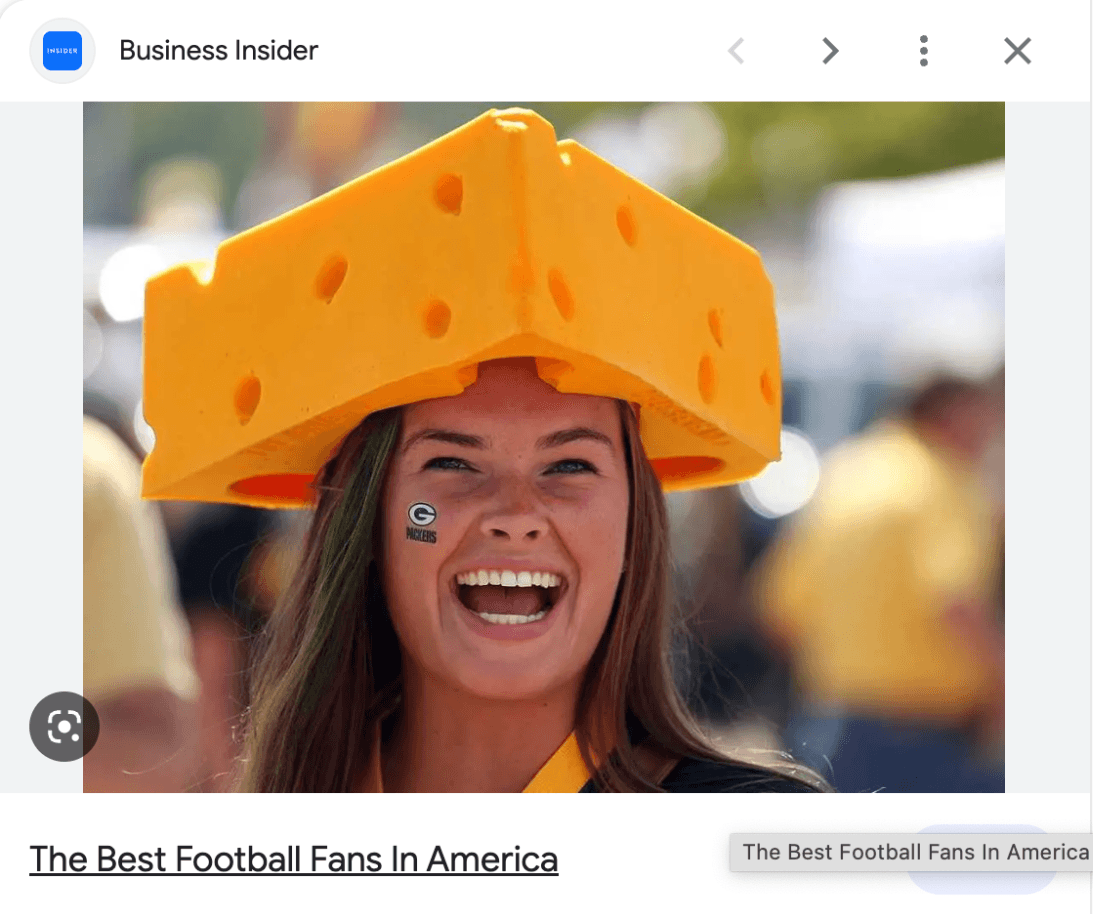1093x914 pixels.
Task: Go to the next image result
Action: click(x=830, y=51)
